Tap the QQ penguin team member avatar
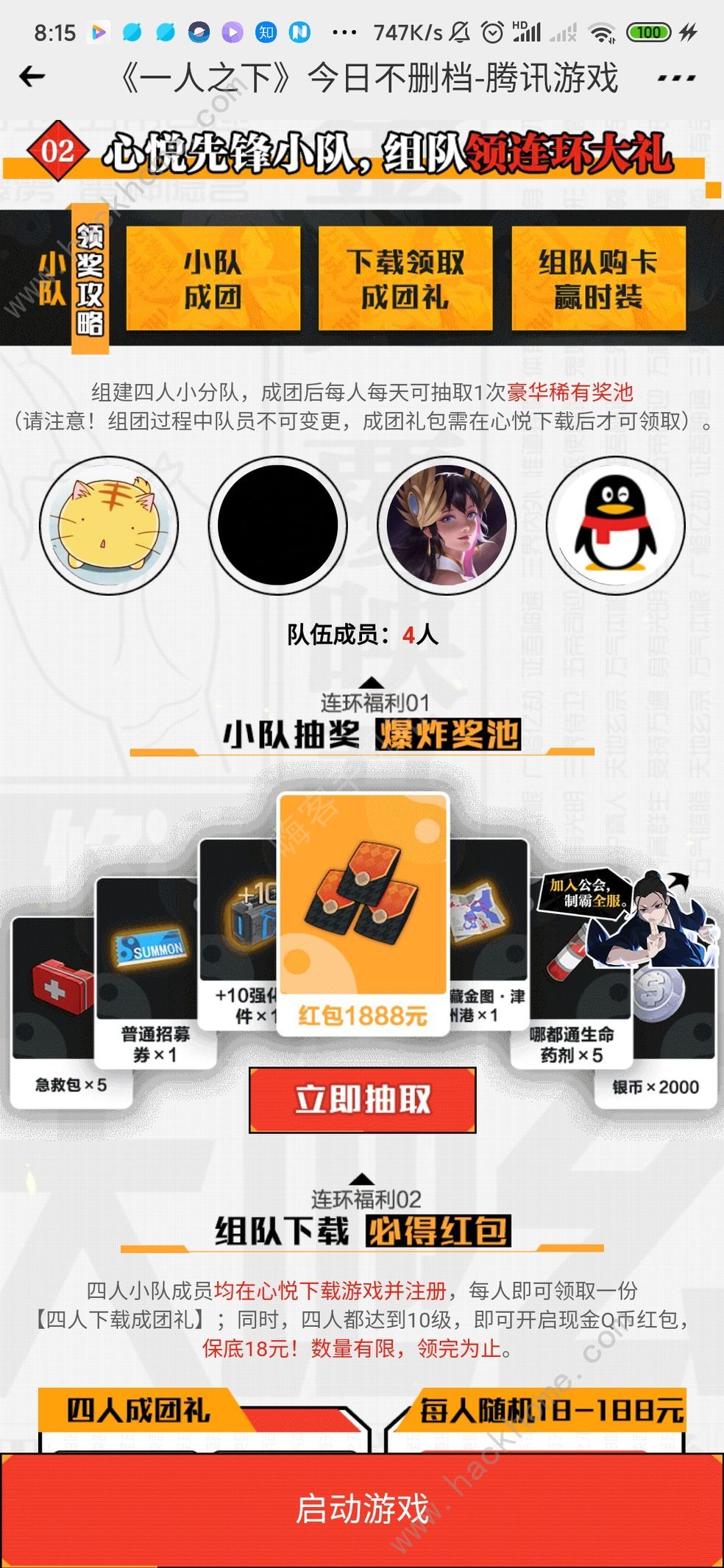 coord(615,525)
